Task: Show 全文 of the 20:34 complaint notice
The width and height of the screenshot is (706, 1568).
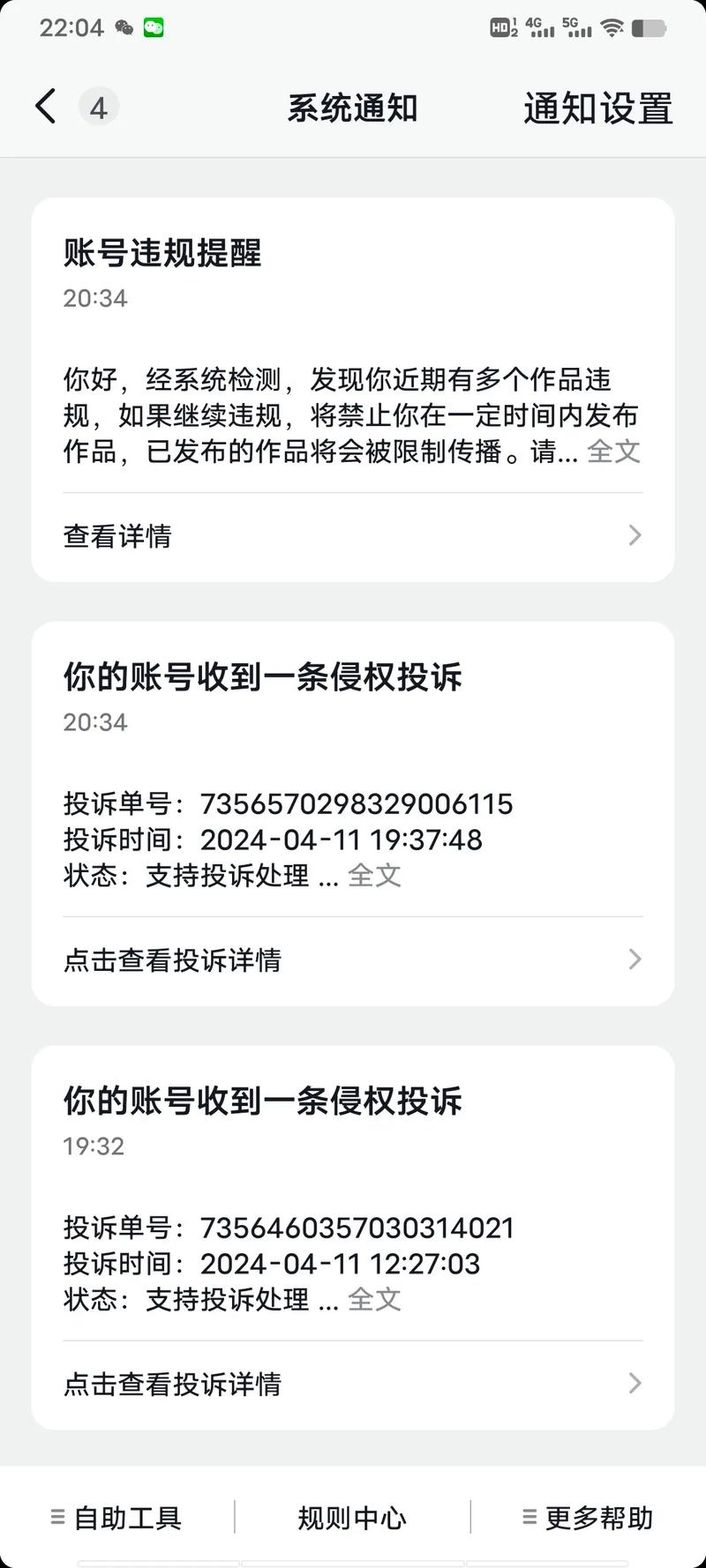Action: tap(374, 876)
